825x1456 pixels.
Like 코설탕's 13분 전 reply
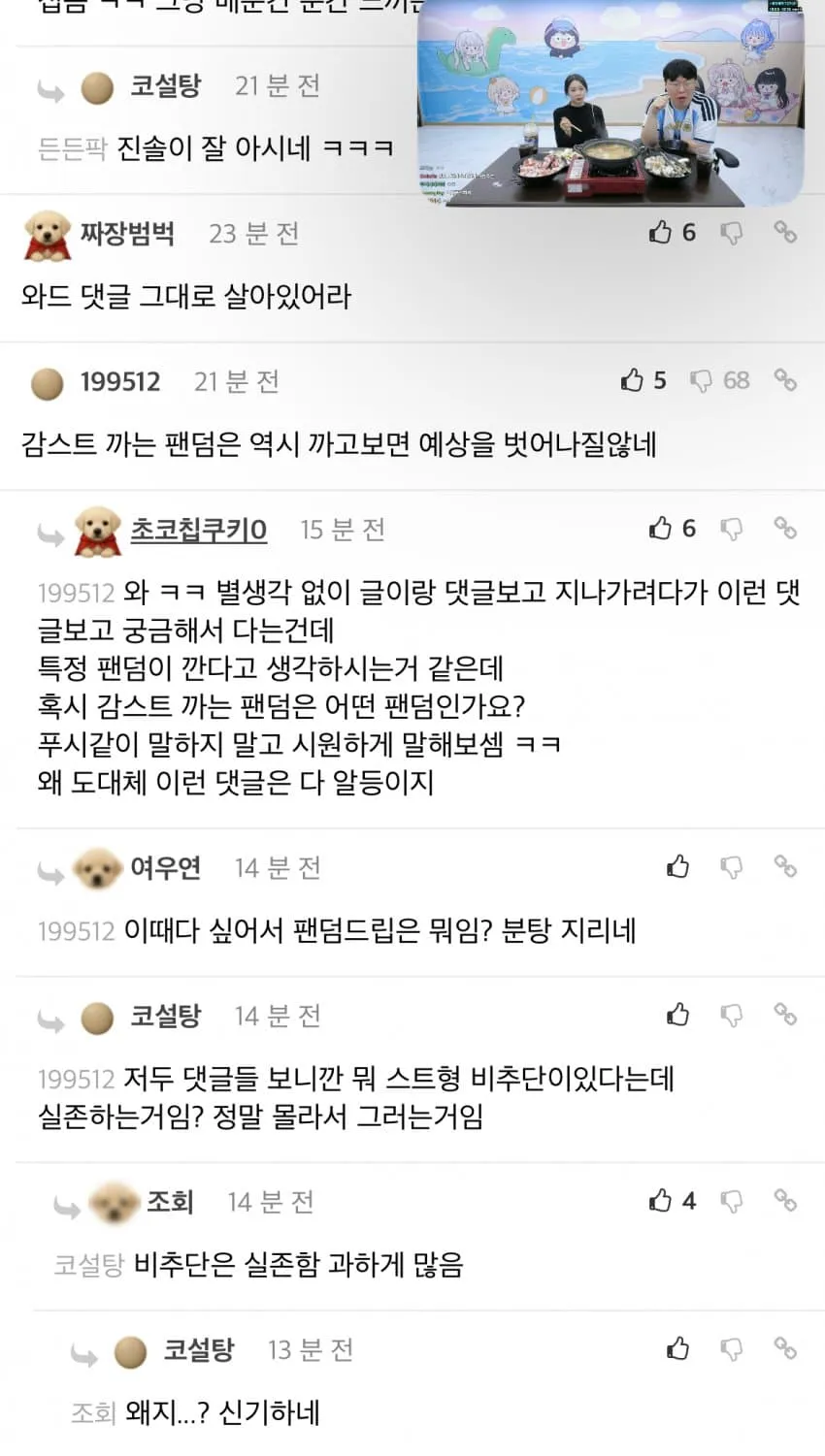678,1348
